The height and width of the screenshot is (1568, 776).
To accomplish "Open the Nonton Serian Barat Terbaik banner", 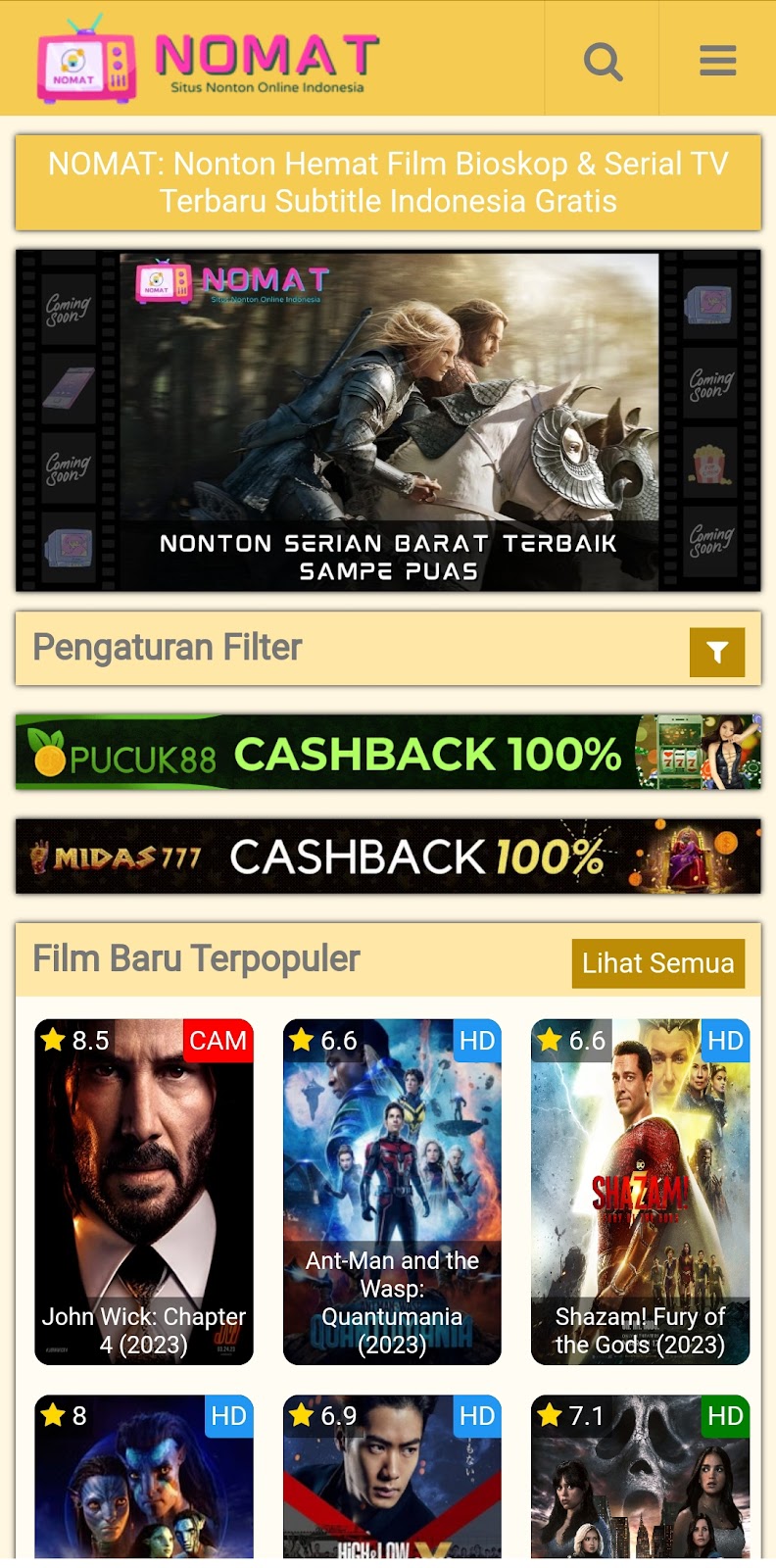I will (388, 421).
